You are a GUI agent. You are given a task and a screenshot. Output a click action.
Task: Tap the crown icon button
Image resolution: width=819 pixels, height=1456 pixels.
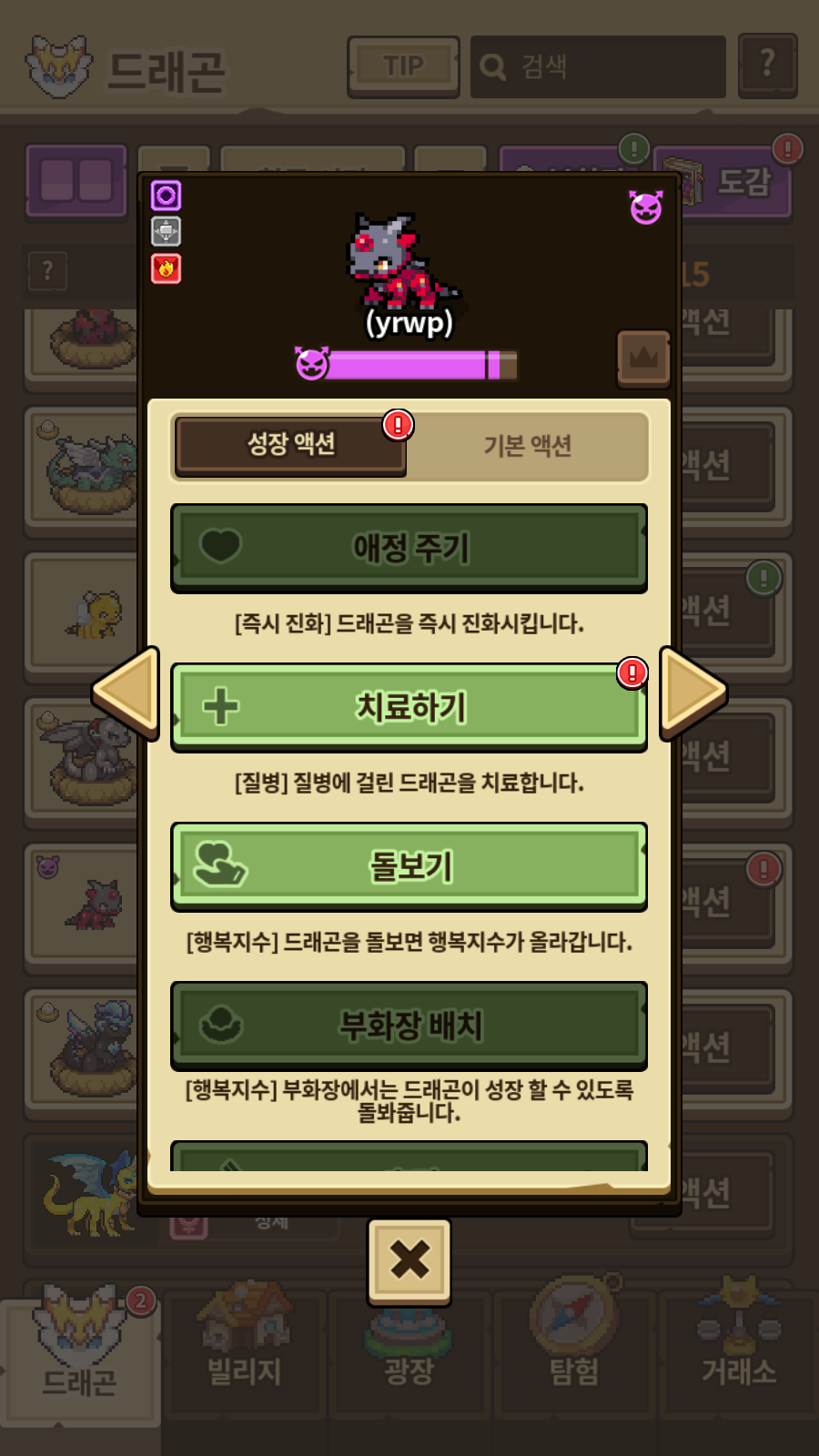[x=643, y=358]
